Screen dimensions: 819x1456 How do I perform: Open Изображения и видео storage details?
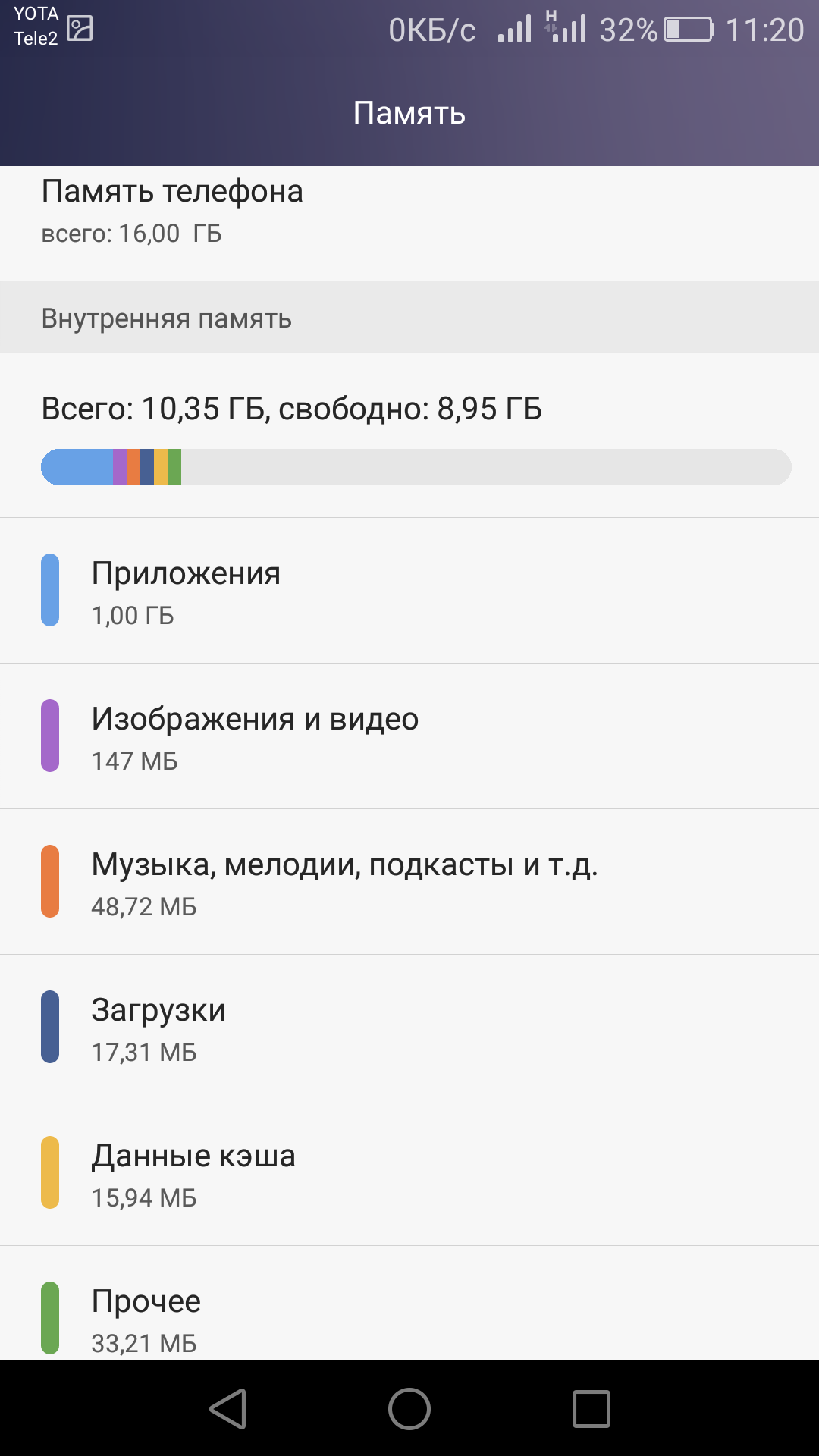(409, 737)
